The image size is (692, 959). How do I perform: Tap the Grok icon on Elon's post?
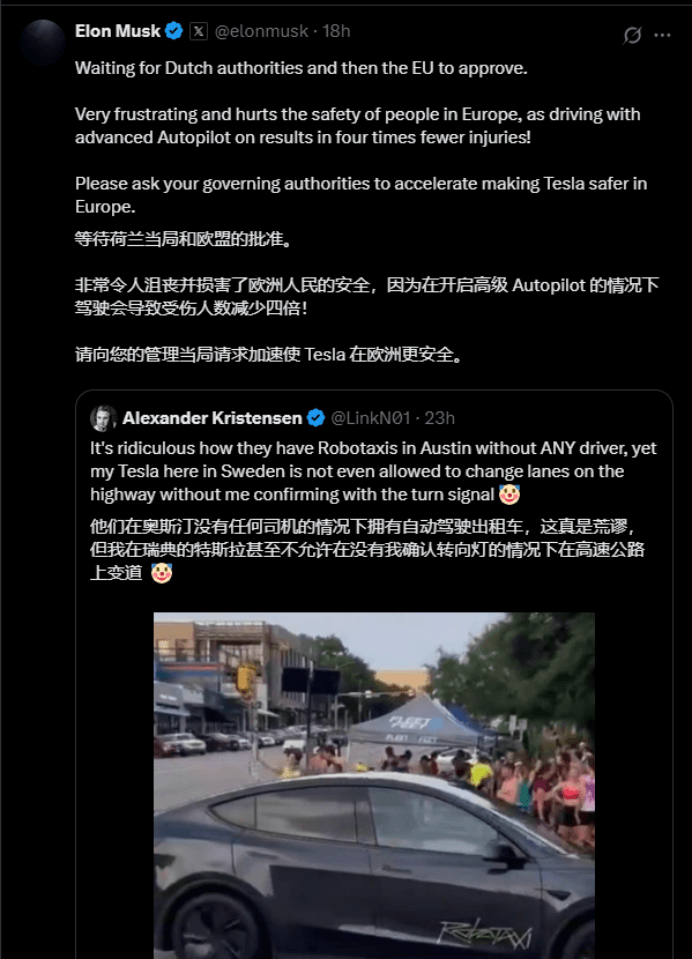(x=632, y=35)
